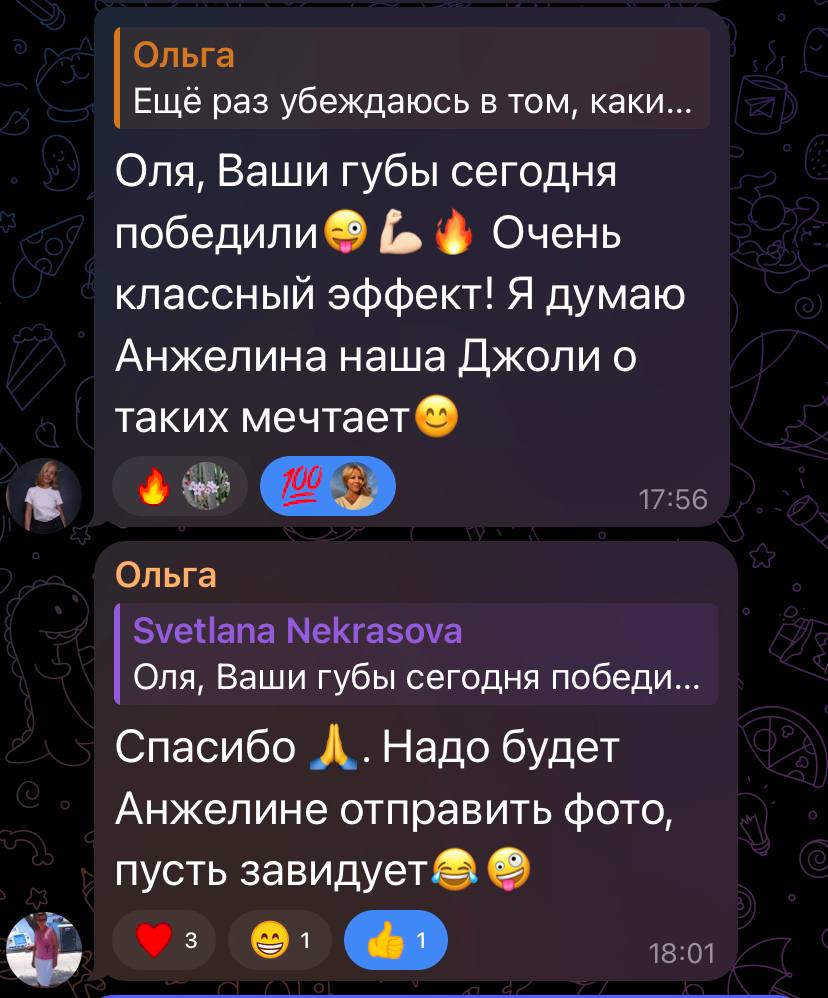Toggle the 100 reaction on Svetlana's message
The width and height of the screenshot is (828, 998).
pos(327,486)
